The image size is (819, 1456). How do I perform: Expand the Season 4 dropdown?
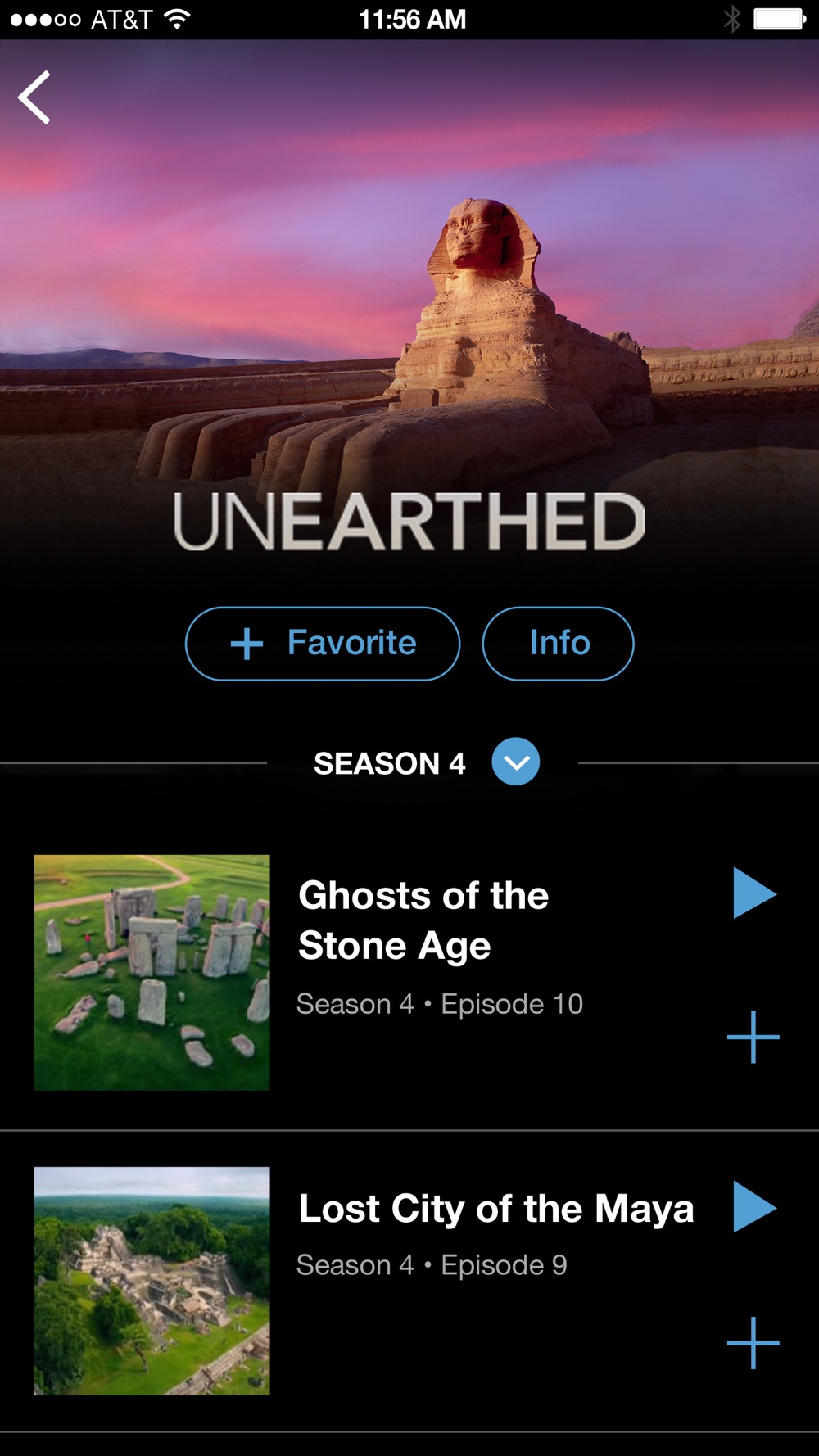tap(516, 762)
